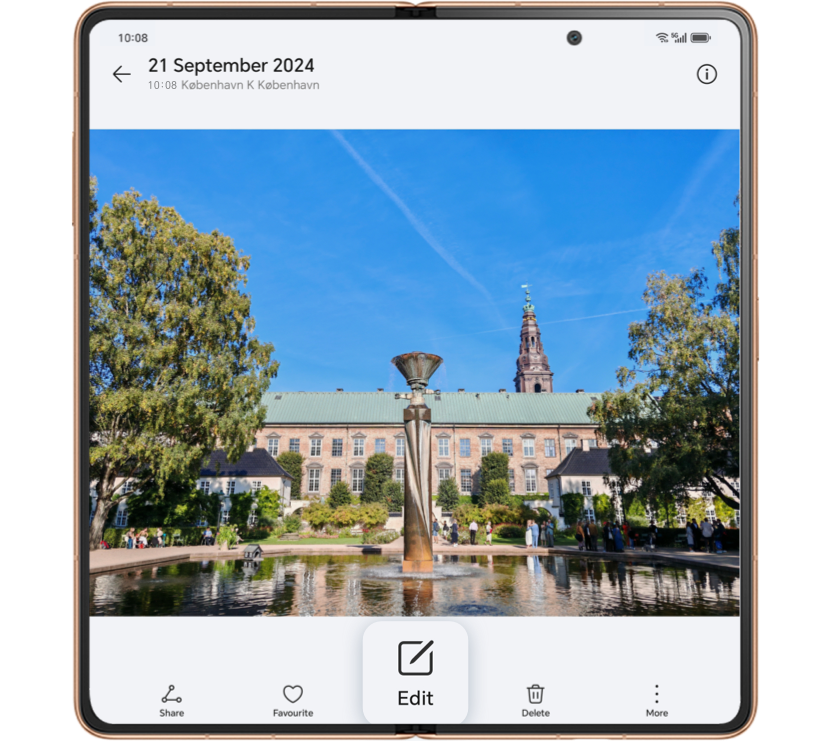
Task: Tap the photo to view fullscreen
Action: (415, 372)
